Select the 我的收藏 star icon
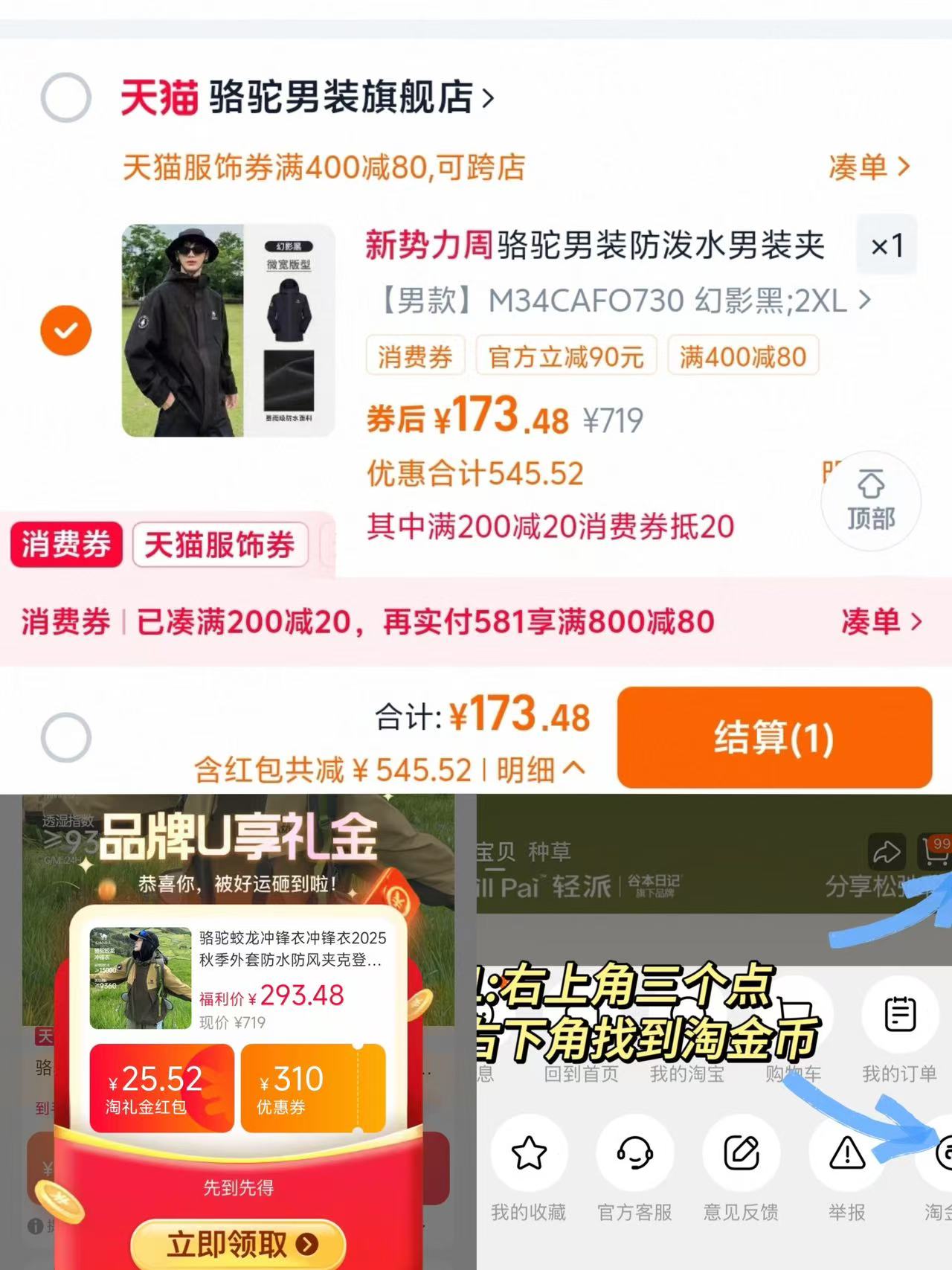The image size is (952, 1270). tap(530, 1152)
